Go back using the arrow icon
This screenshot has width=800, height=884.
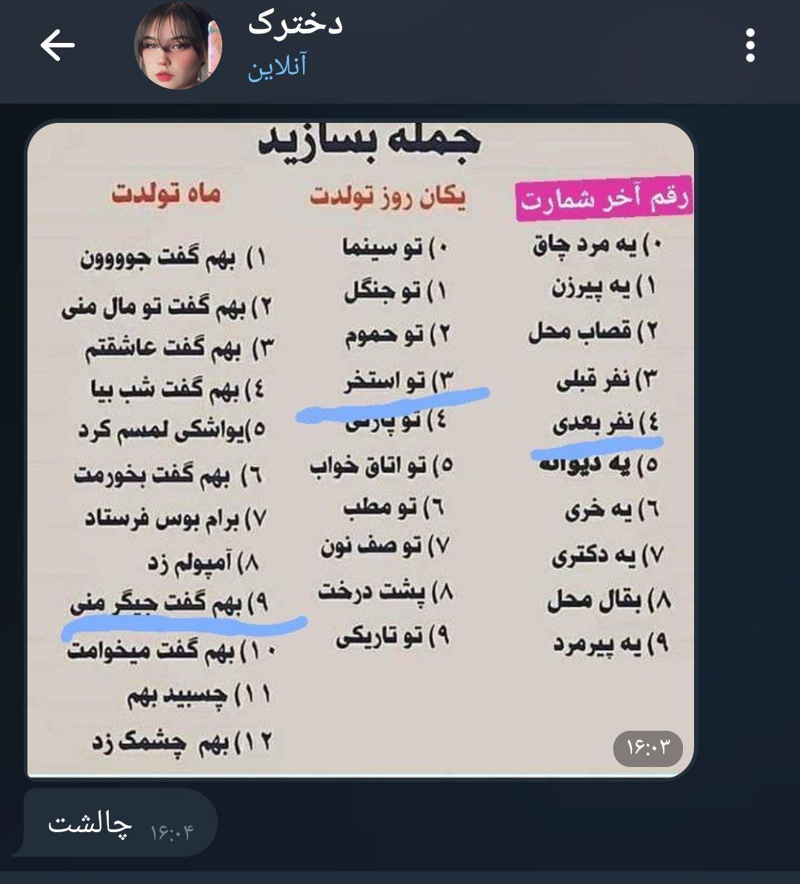tap(57, 46)
